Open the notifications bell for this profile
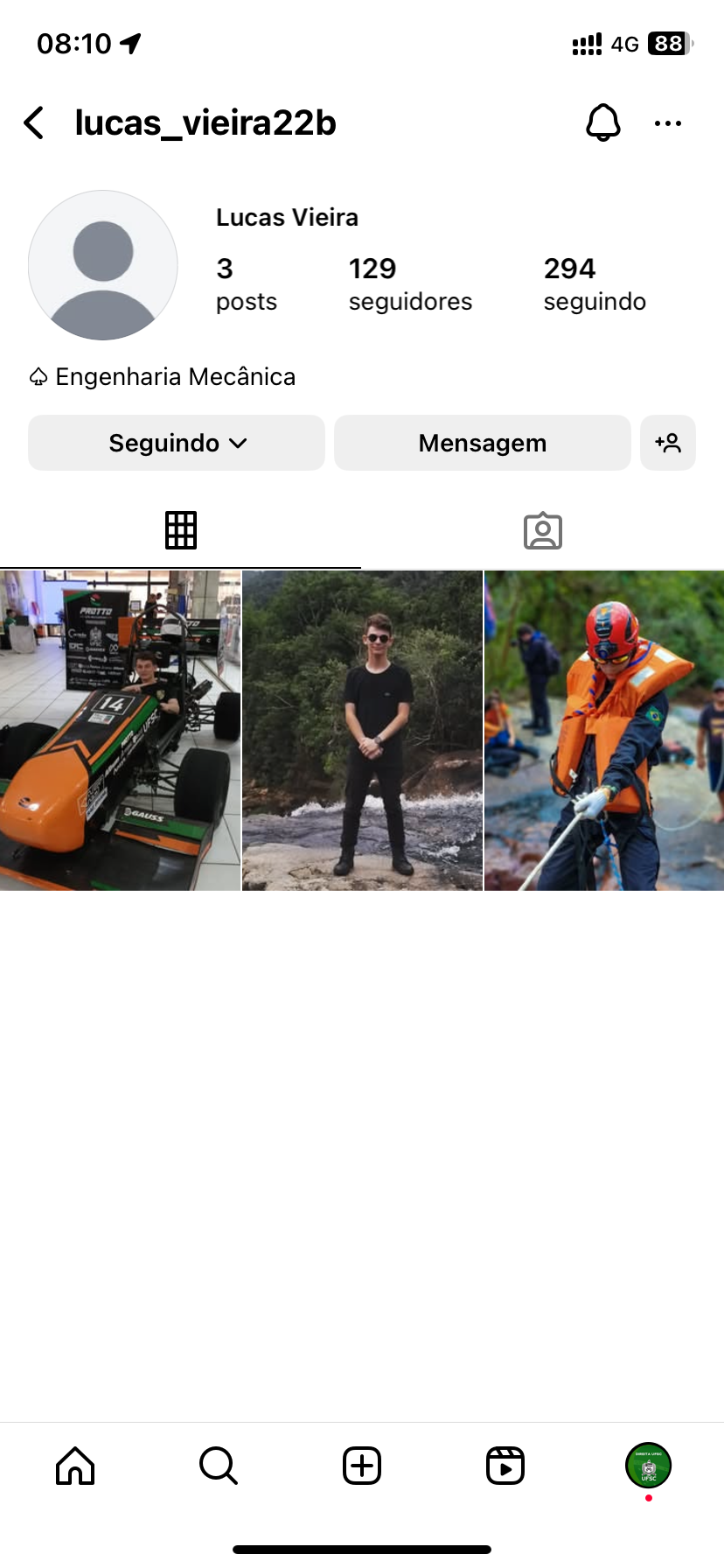This screenshot has height=1568, width=724. [602, 123]
